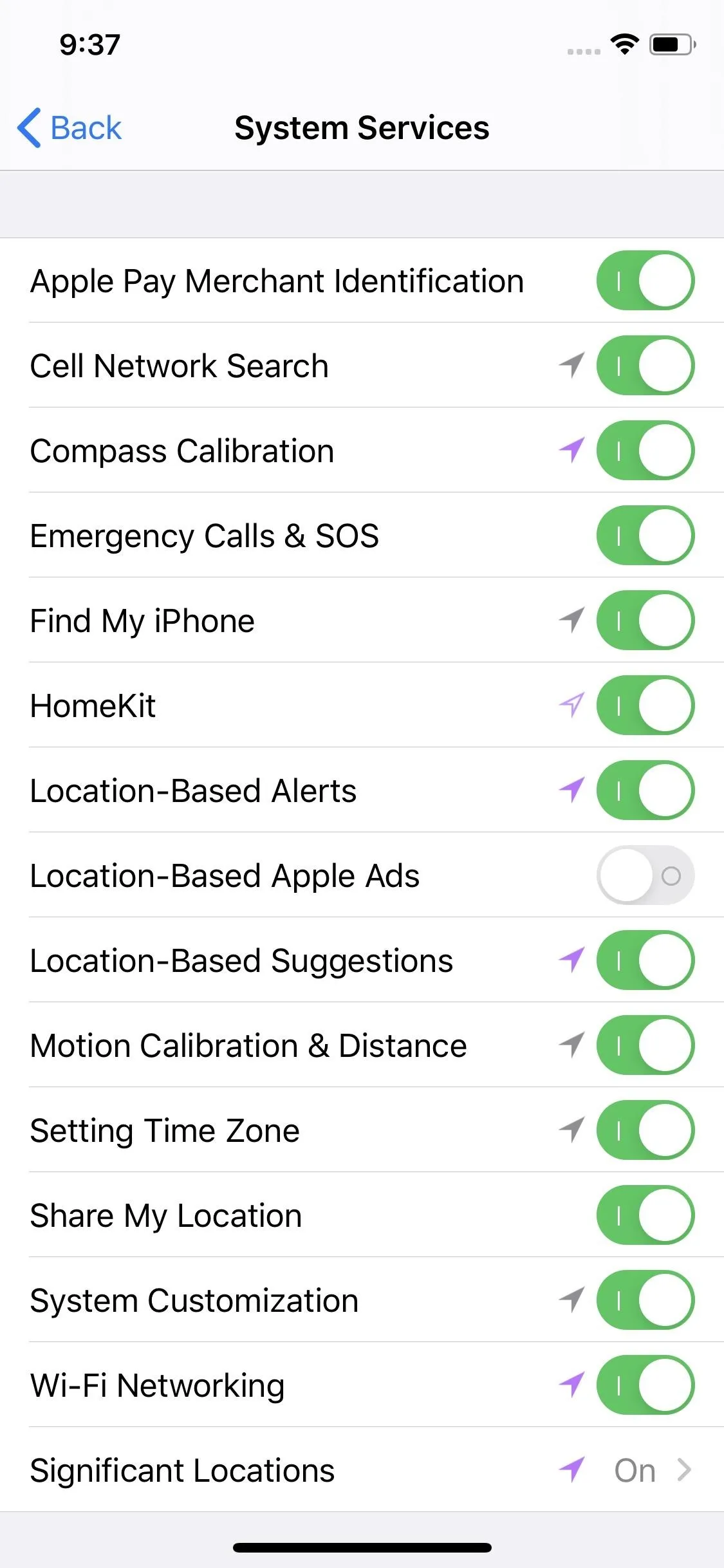724x1568 pixels.
Task: Turn off System Customization
Action: point(645,1300)
